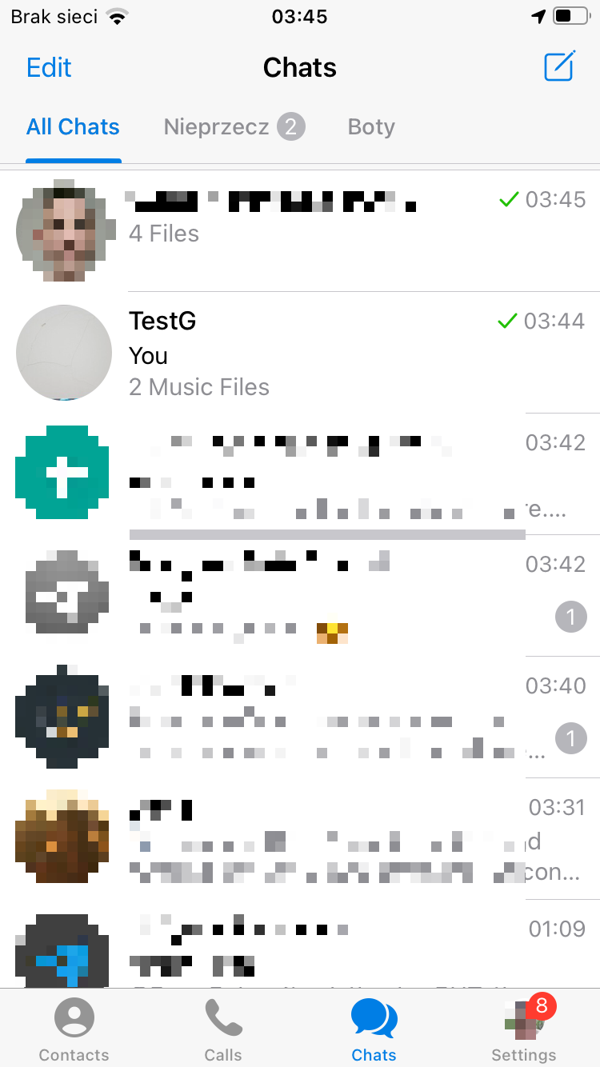This screenshot has width=600, height=1067.
Task: Open the Settings tab
Action: pos(524,1030)
